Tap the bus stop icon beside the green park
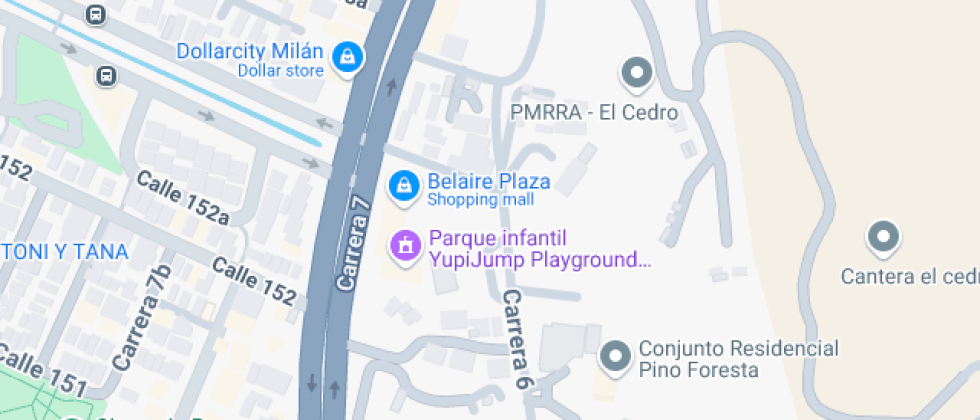980x420 pixels. click(105, 76)
